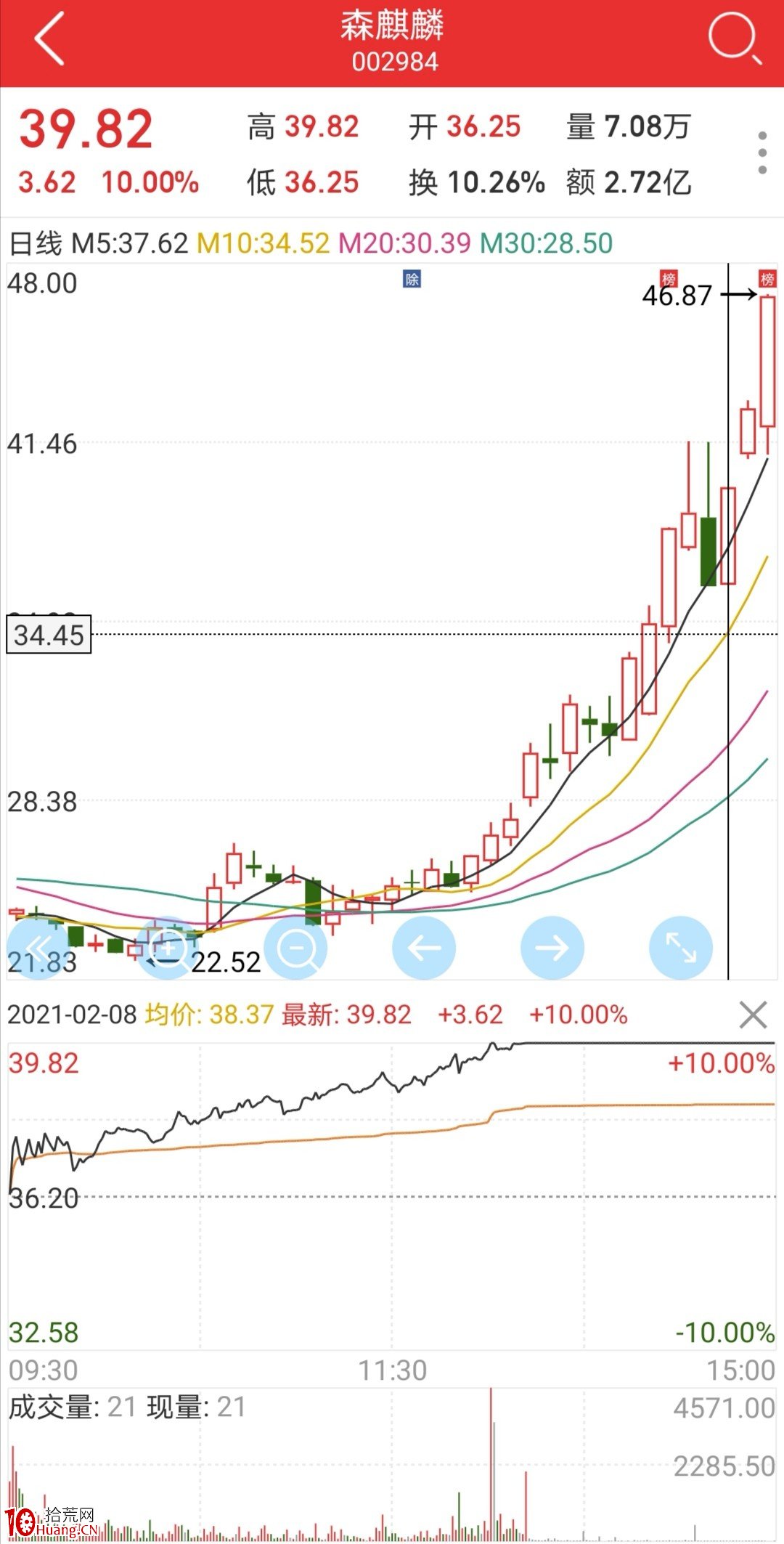
Task: Open the 除 ex-dividend marker on the chart
Action: coord(412,280)
